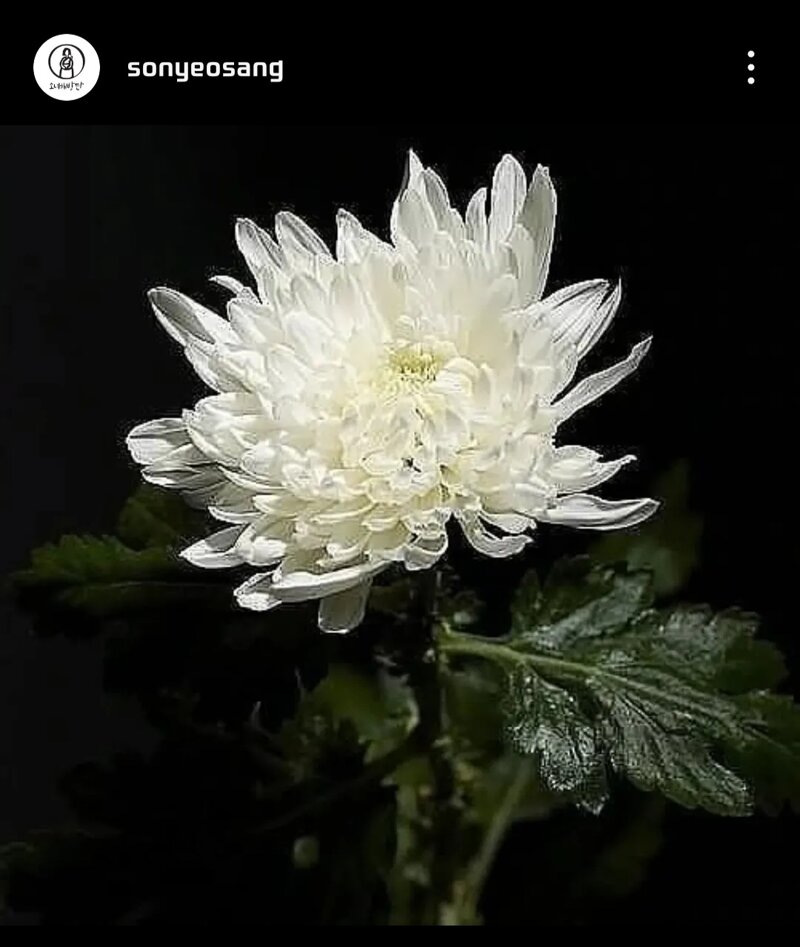Viewport: 800px width, 947px height.
Task: Open sonyeosang's profile picture
Action: (66, 67)
